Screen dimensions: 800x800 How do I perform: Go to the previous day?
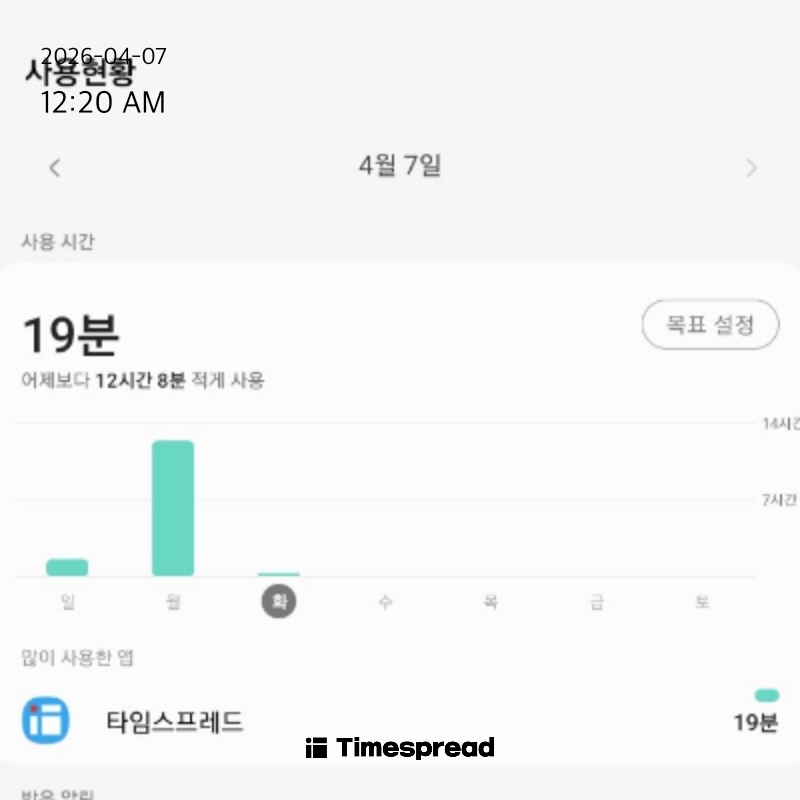tap(55, 168)
